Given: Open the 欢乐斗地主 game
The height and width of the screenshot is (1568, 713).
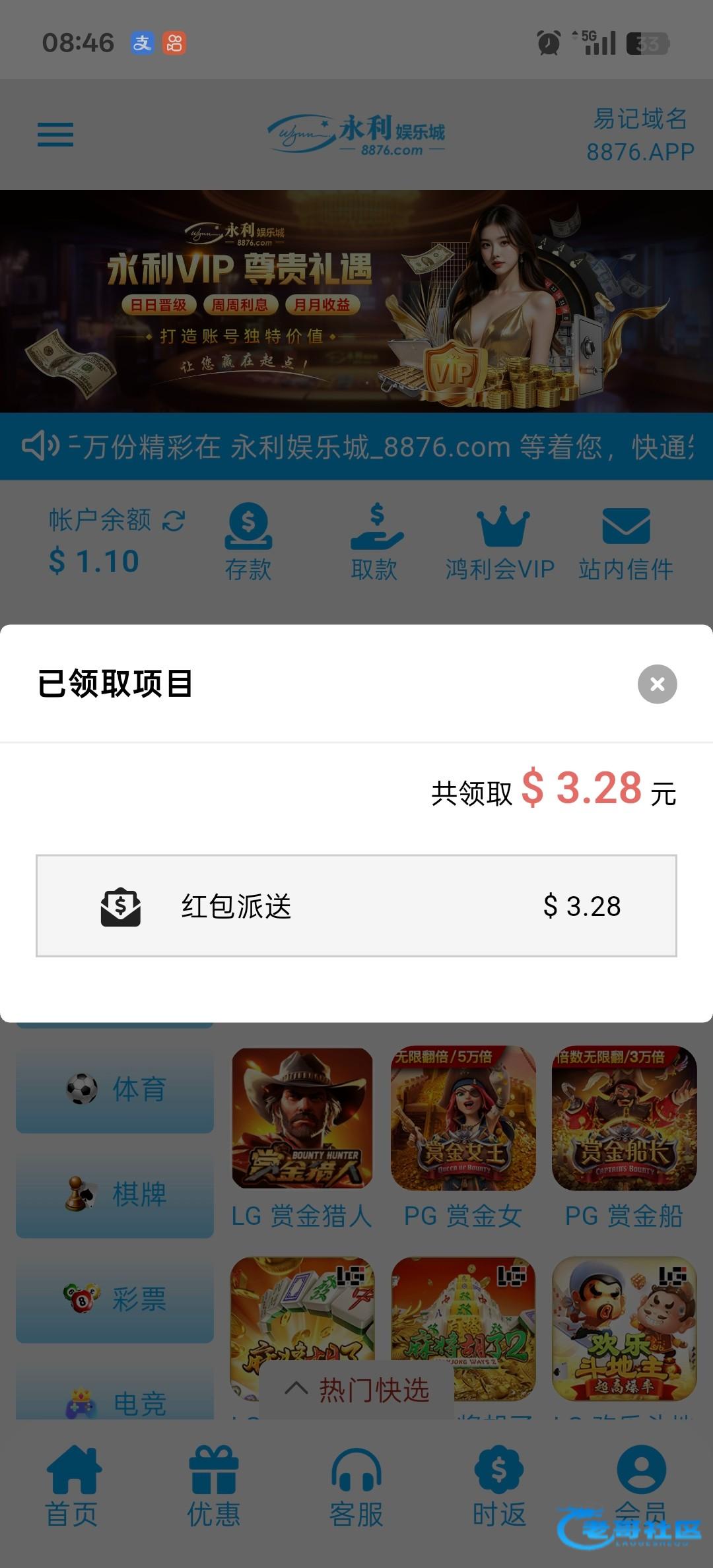Looking at the screenshot, I should [624, 1328].
